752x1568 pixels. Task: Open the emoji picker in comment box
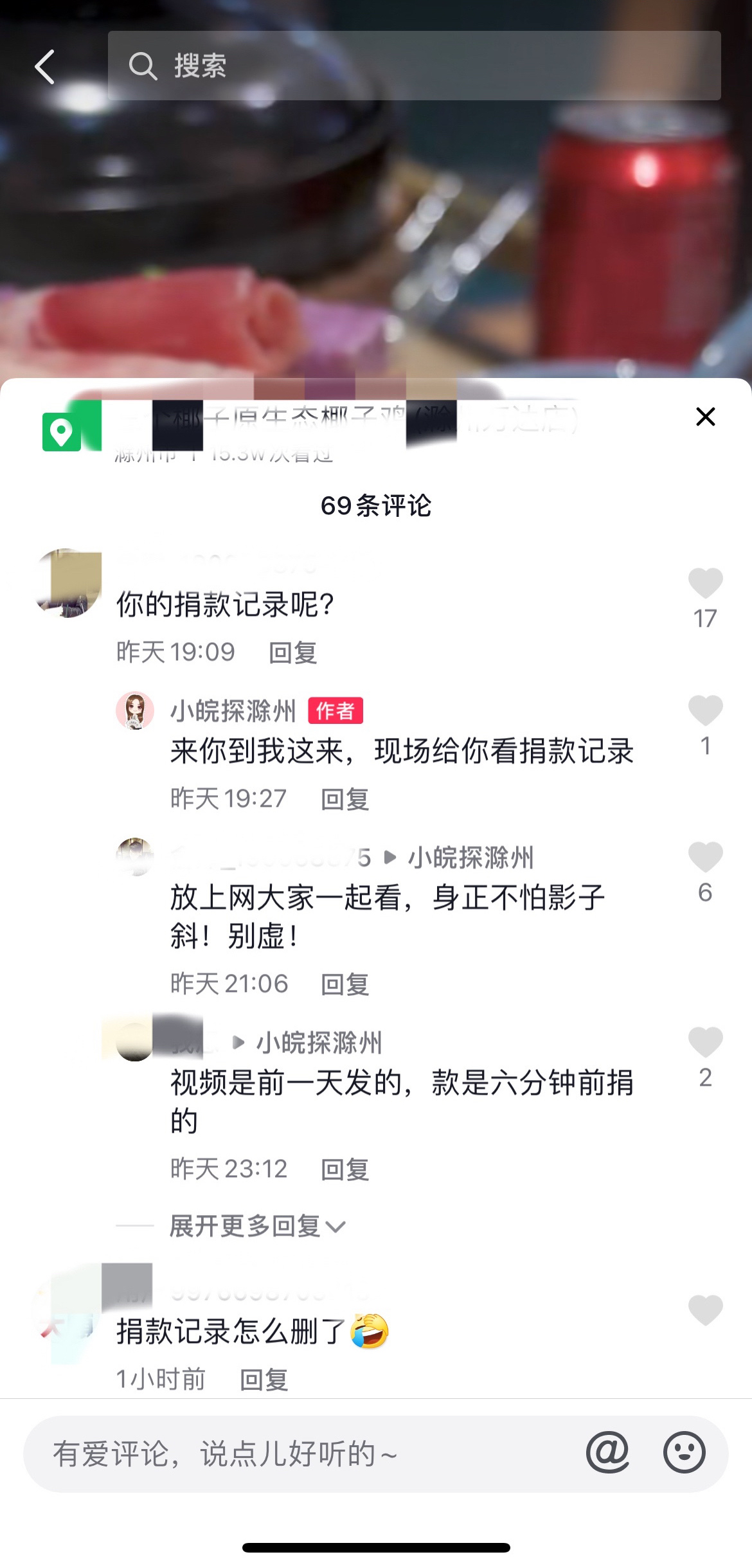684,1453
